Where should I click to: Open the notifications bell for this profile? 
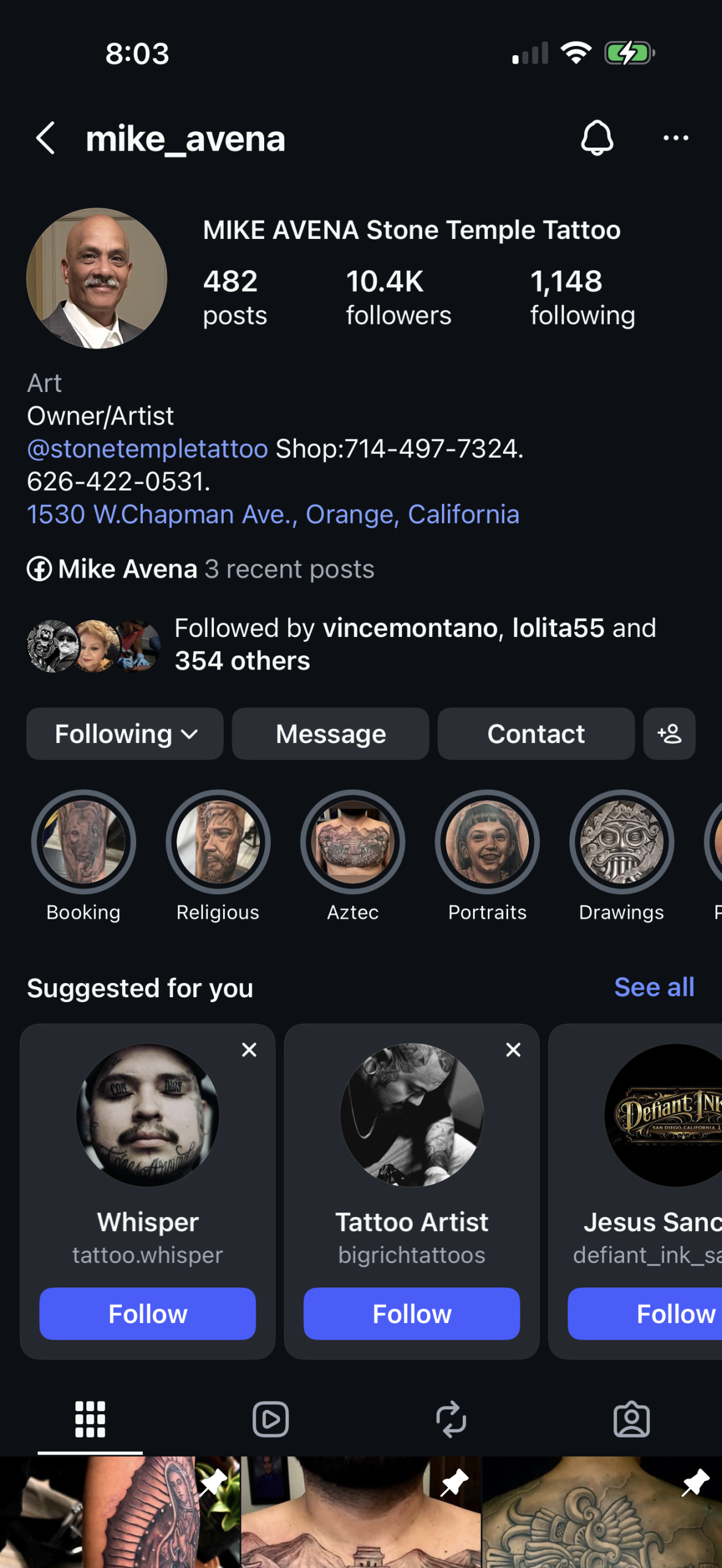pyautogui.click(x=596, y=138)
